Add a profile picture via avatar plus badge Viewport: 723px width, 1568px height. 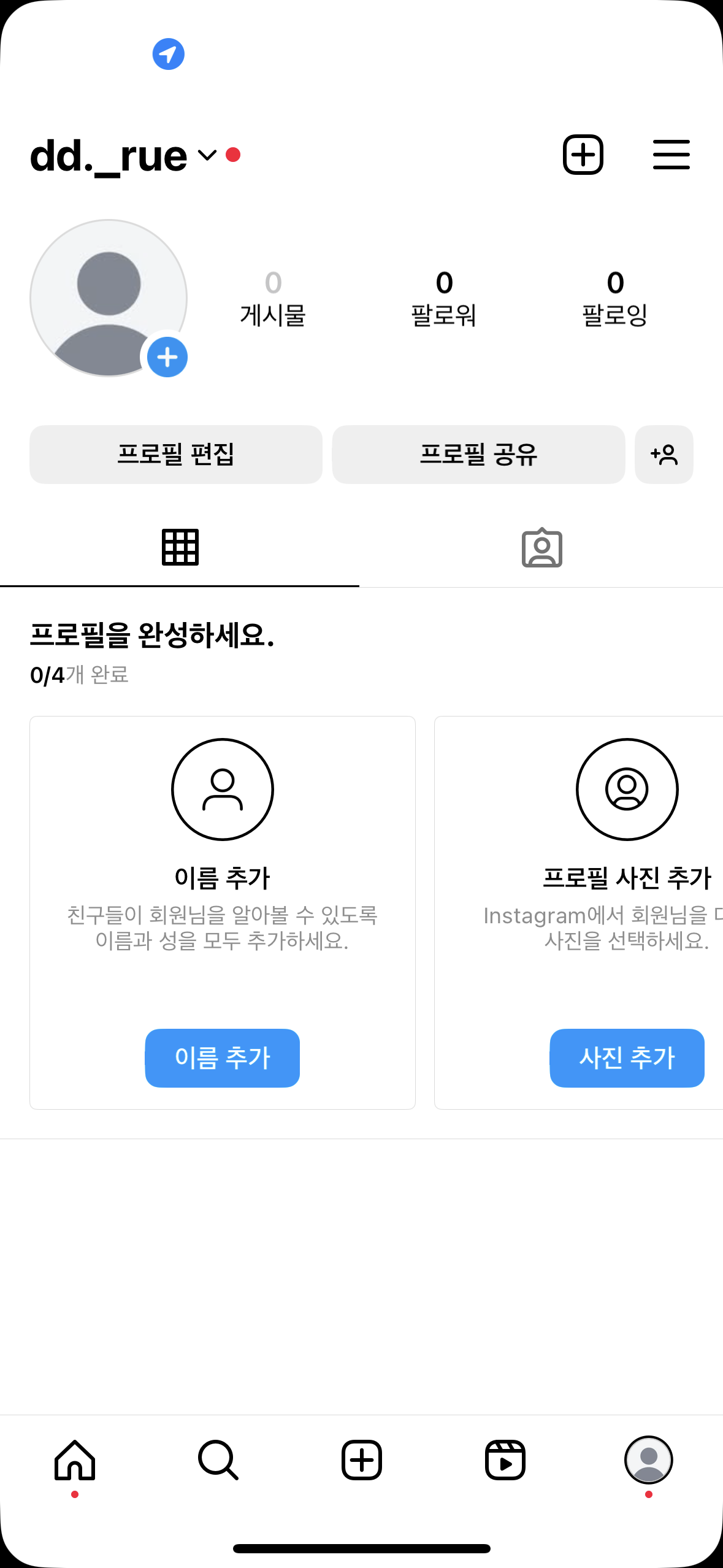tap(167, 357)
